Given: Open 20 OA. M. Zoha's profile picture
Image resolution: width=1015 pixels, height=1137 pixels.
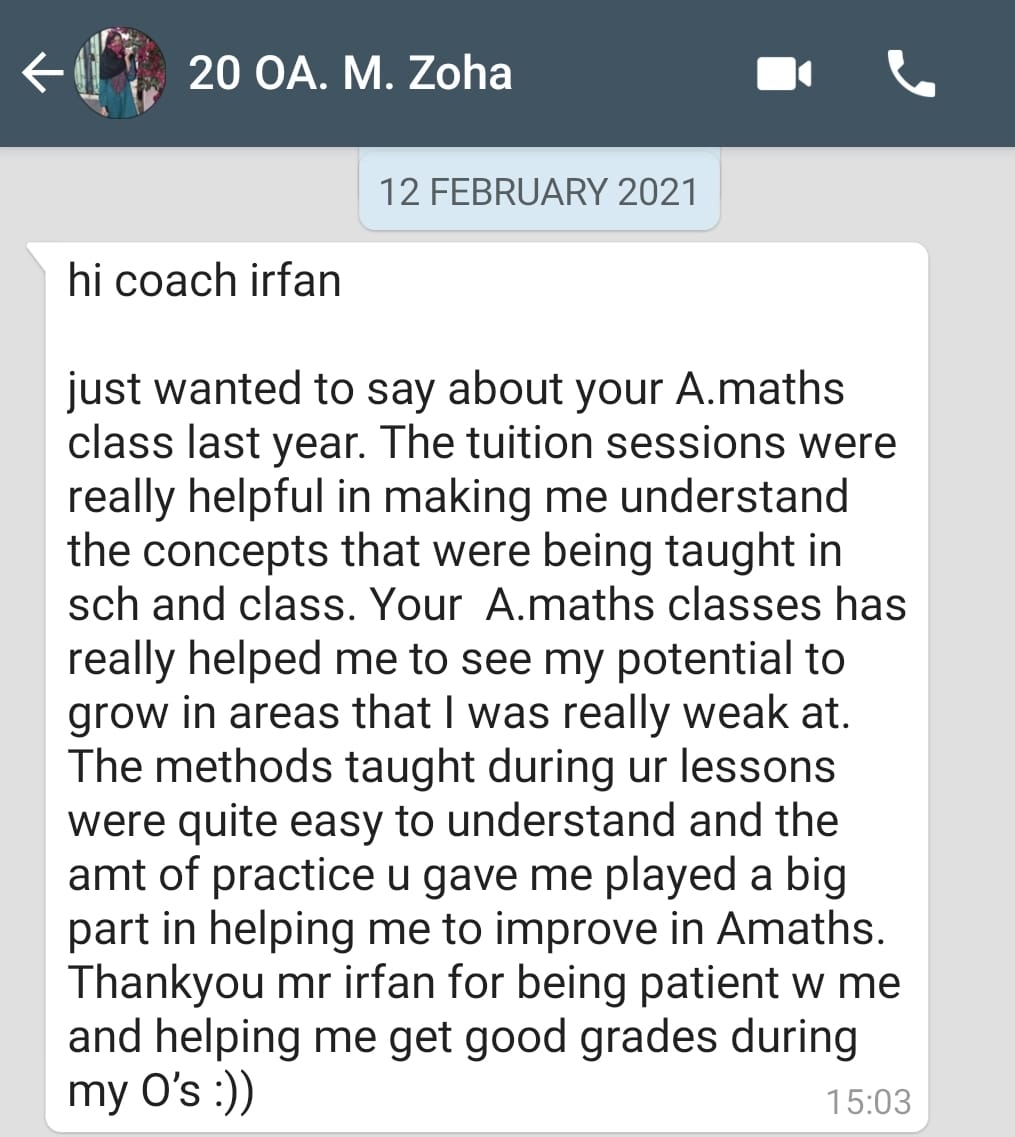Looking at the screenshot, I should [x=118, y=73].
